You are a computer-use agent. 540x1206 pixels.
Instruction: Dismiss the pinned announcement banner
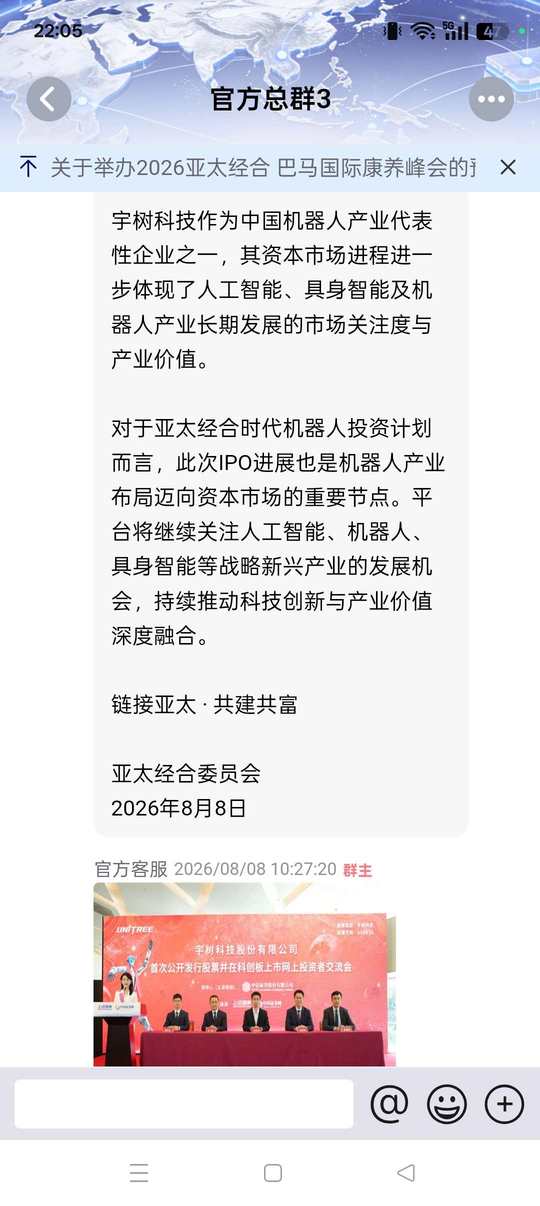(508, 167)
